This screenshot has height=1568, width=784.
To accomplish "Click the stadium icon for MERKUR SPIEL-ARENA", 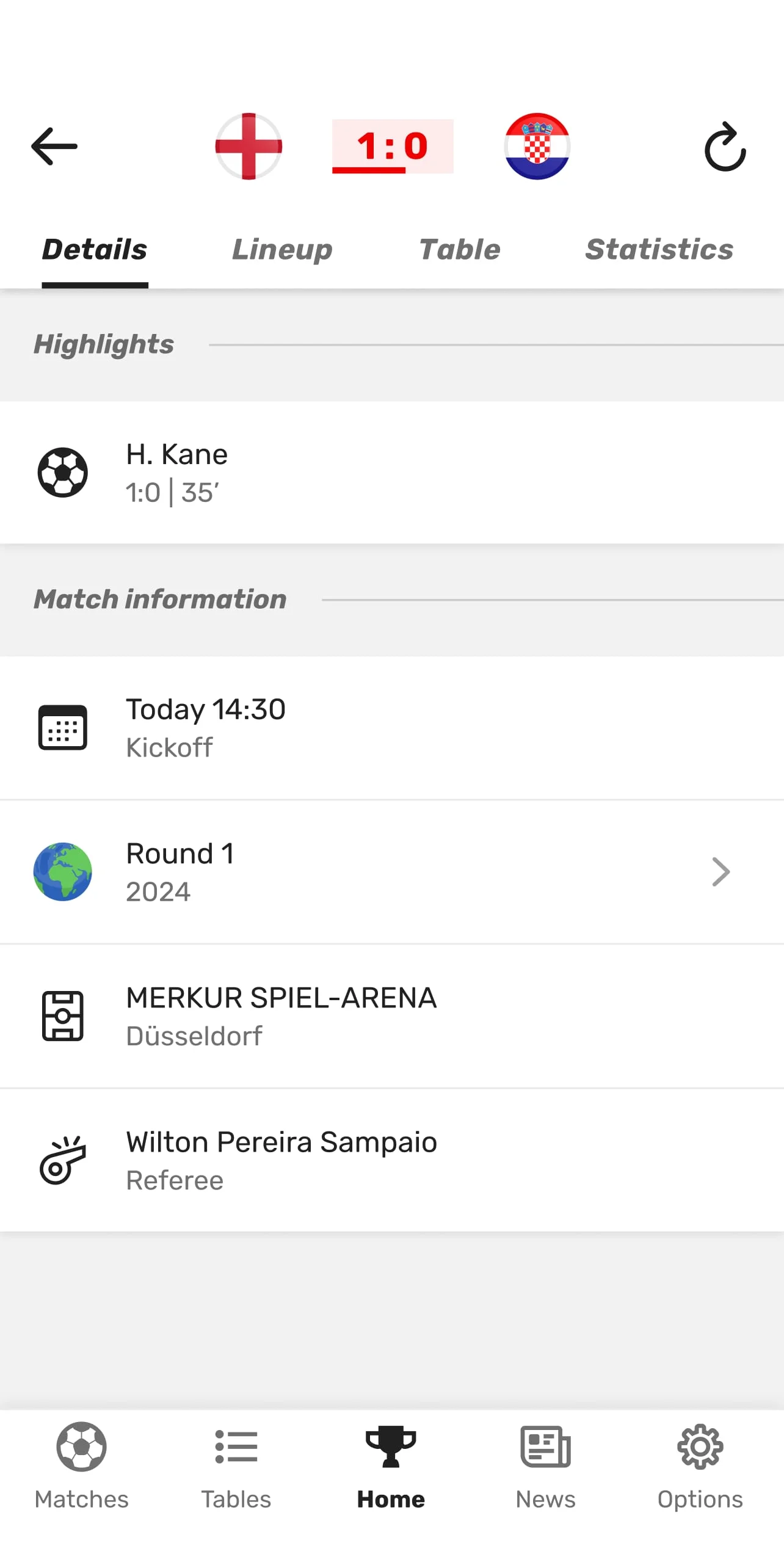I will coord(63,1014).
